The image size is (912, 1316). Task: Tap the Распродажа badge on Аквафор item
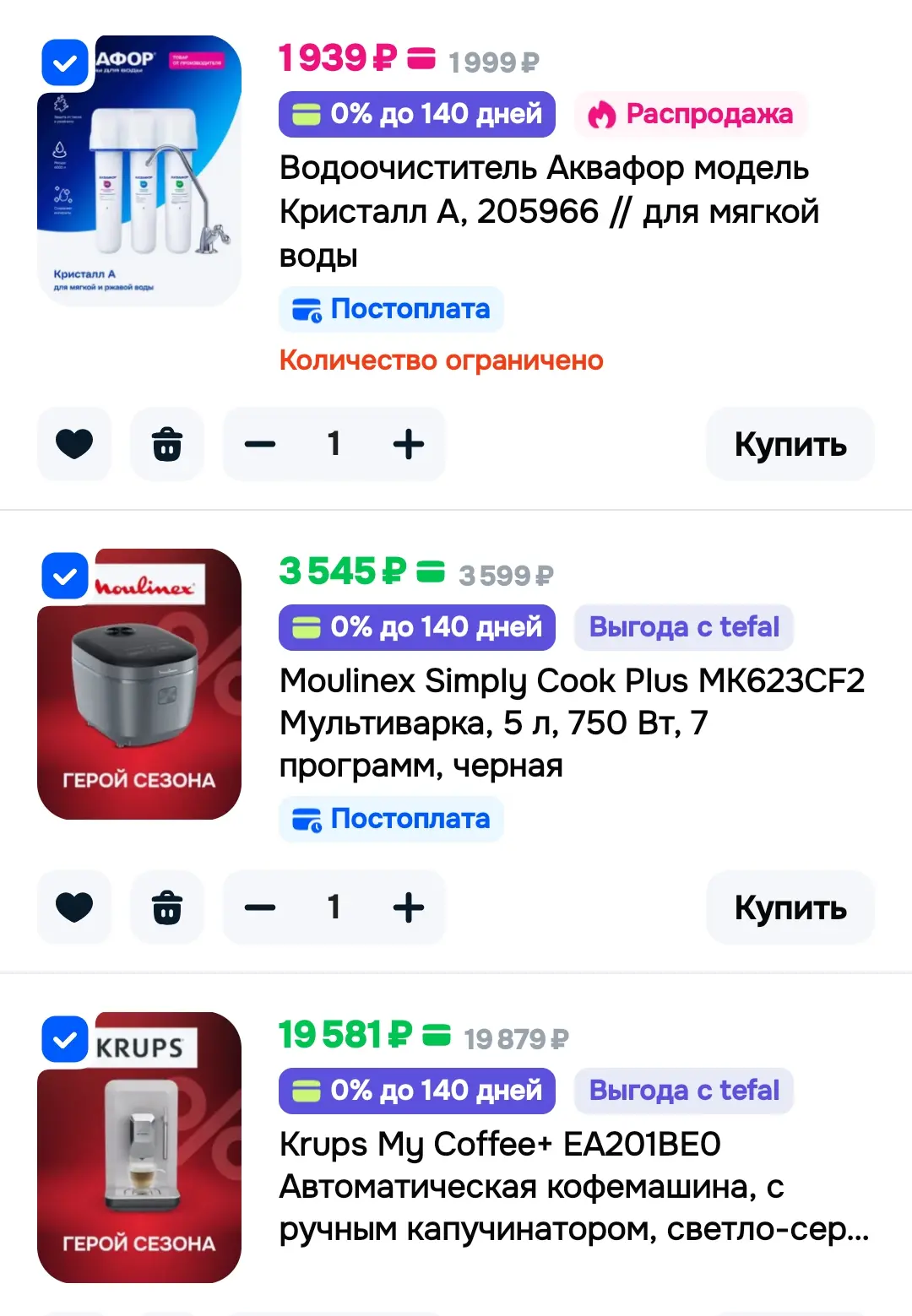[x=691, y=114]
